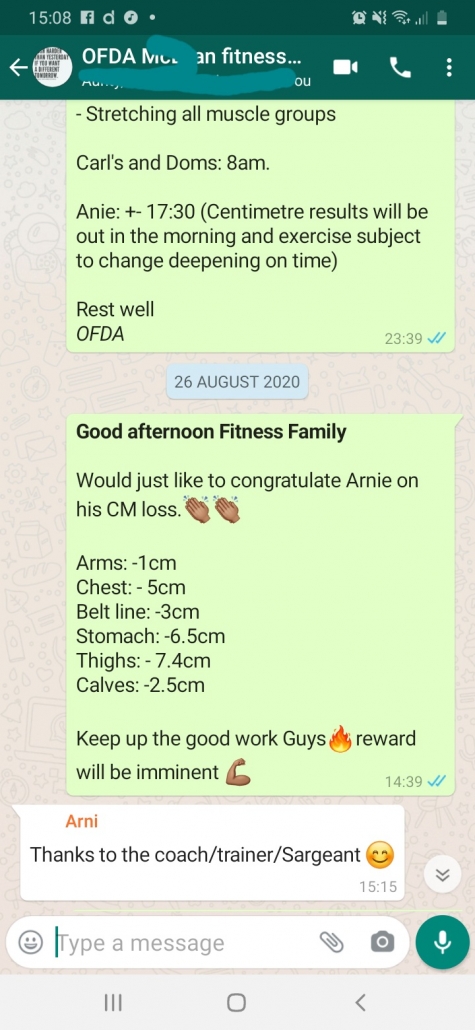Jump to latest messages with down arrows

(x=443, y=874)
